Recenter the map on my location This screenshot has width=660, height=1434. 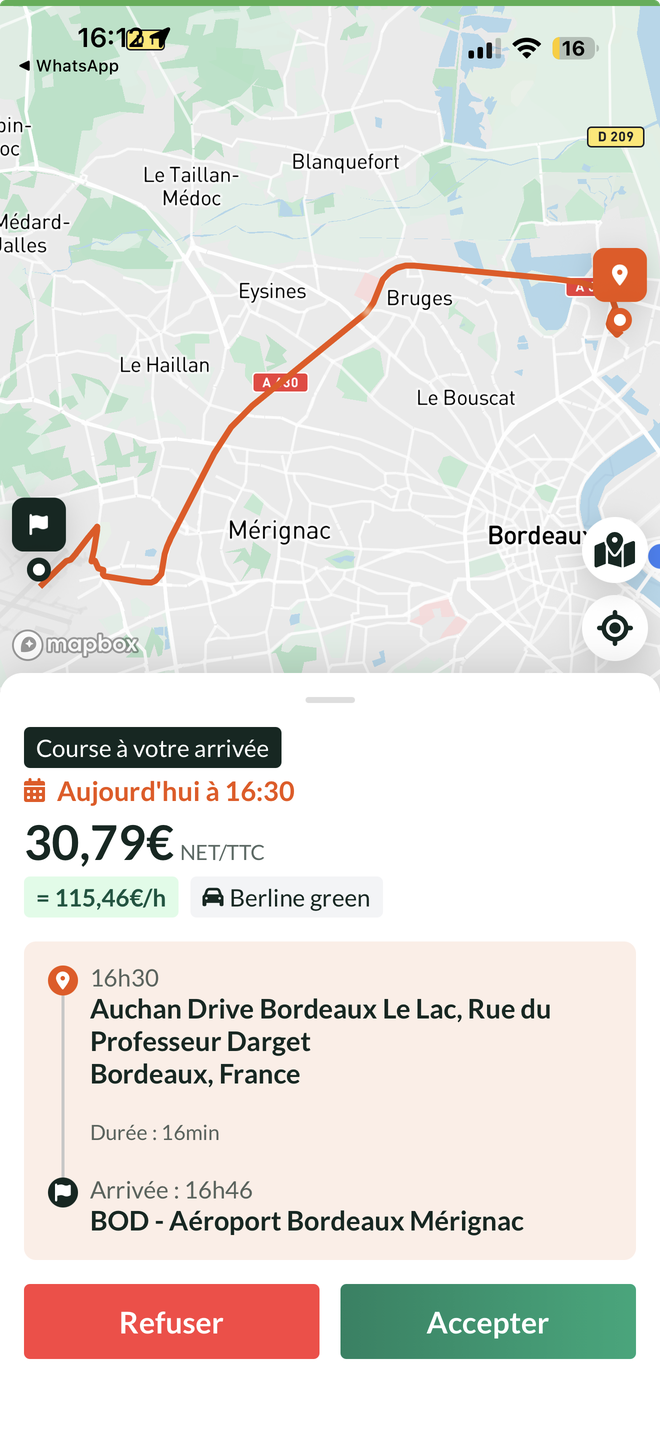(x=614, y=628)
